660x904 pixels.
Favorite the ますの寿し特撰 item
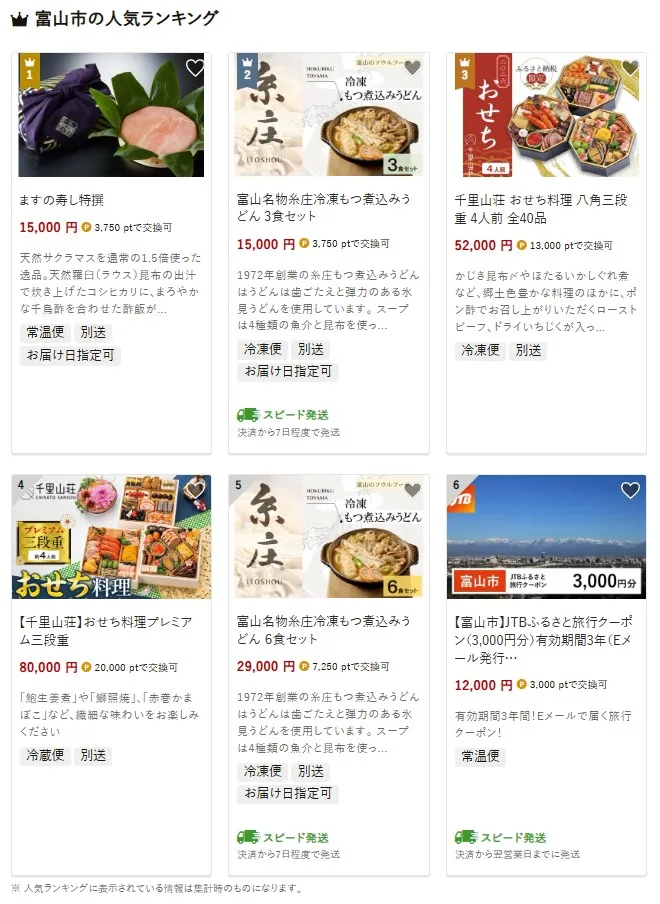tap(195, 68)
